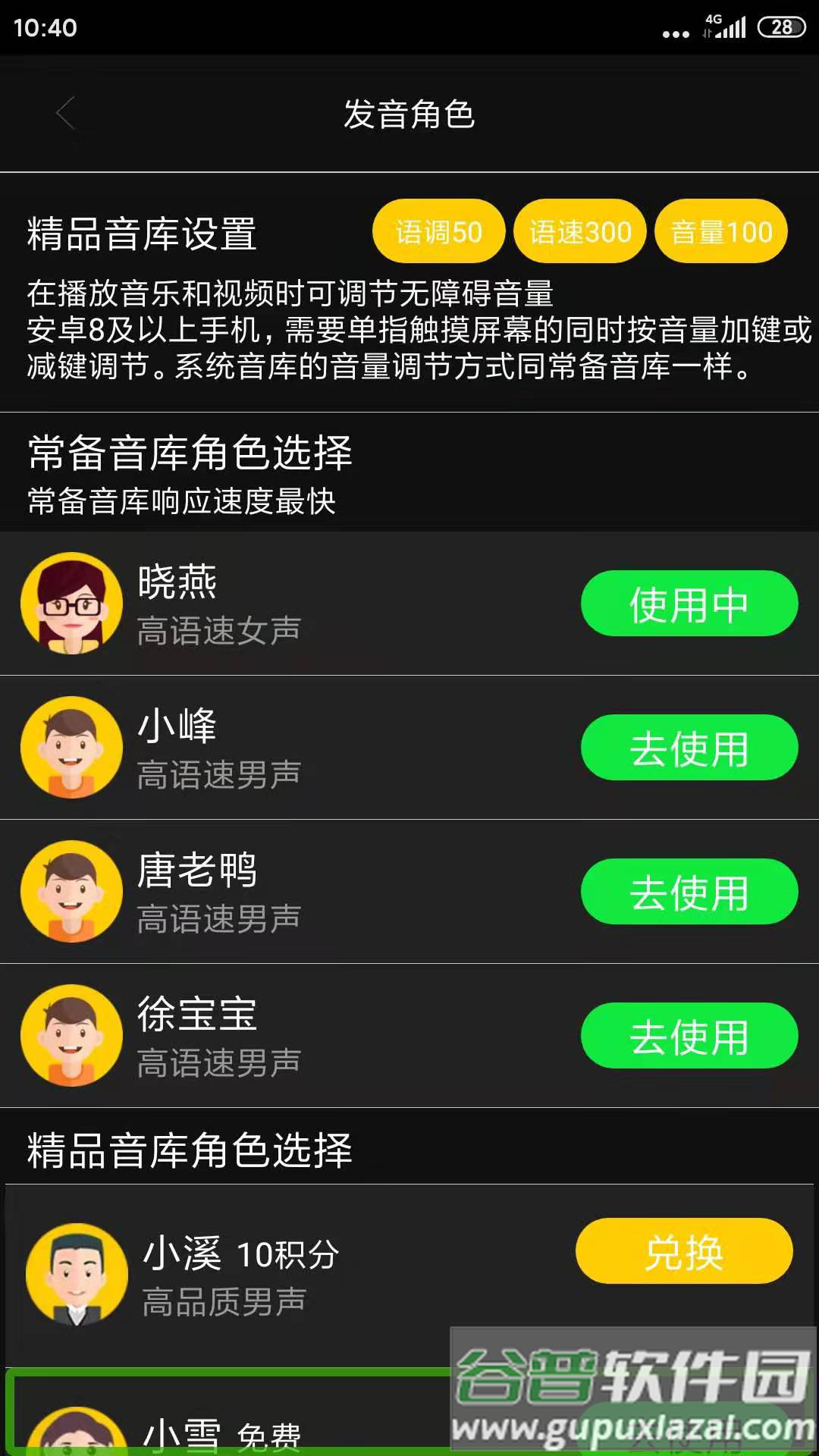Open the 语速300 speech rate setting

(579, 231)
